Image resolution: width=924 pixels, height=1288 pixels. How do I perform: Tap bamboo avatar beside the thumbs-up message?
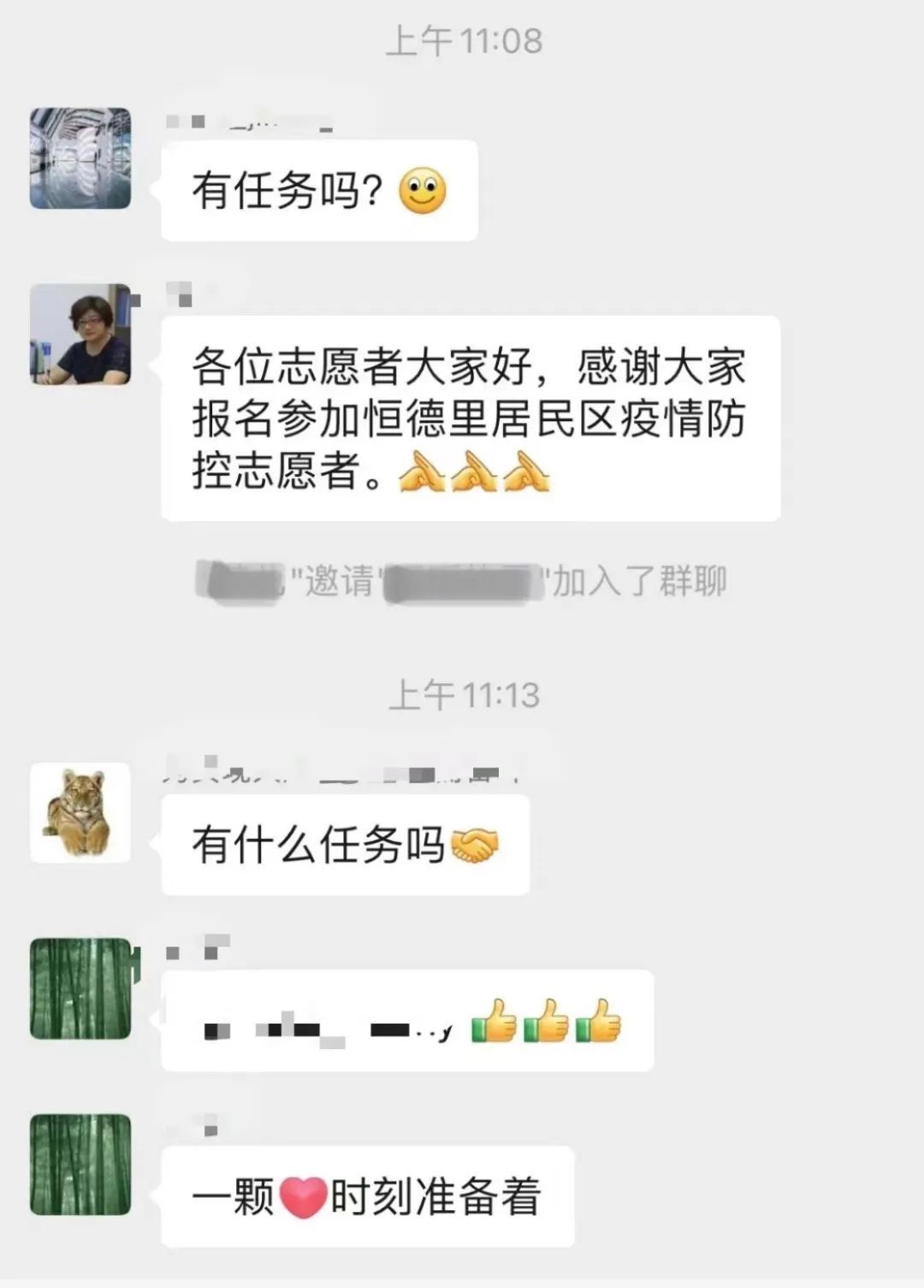click(x=80, y=988)
